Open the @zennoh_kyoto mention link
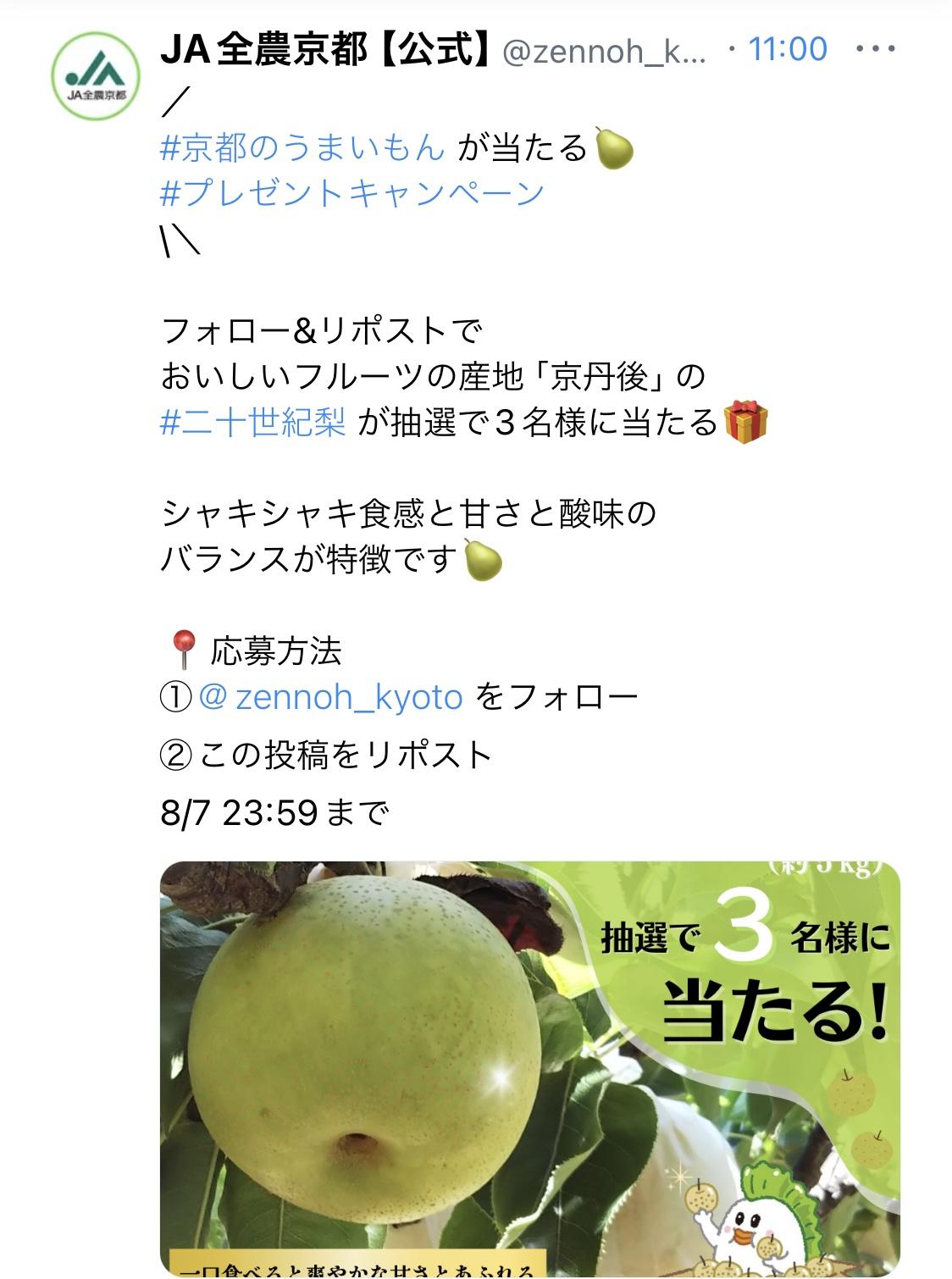952x1279 pixels. point(331,697)
